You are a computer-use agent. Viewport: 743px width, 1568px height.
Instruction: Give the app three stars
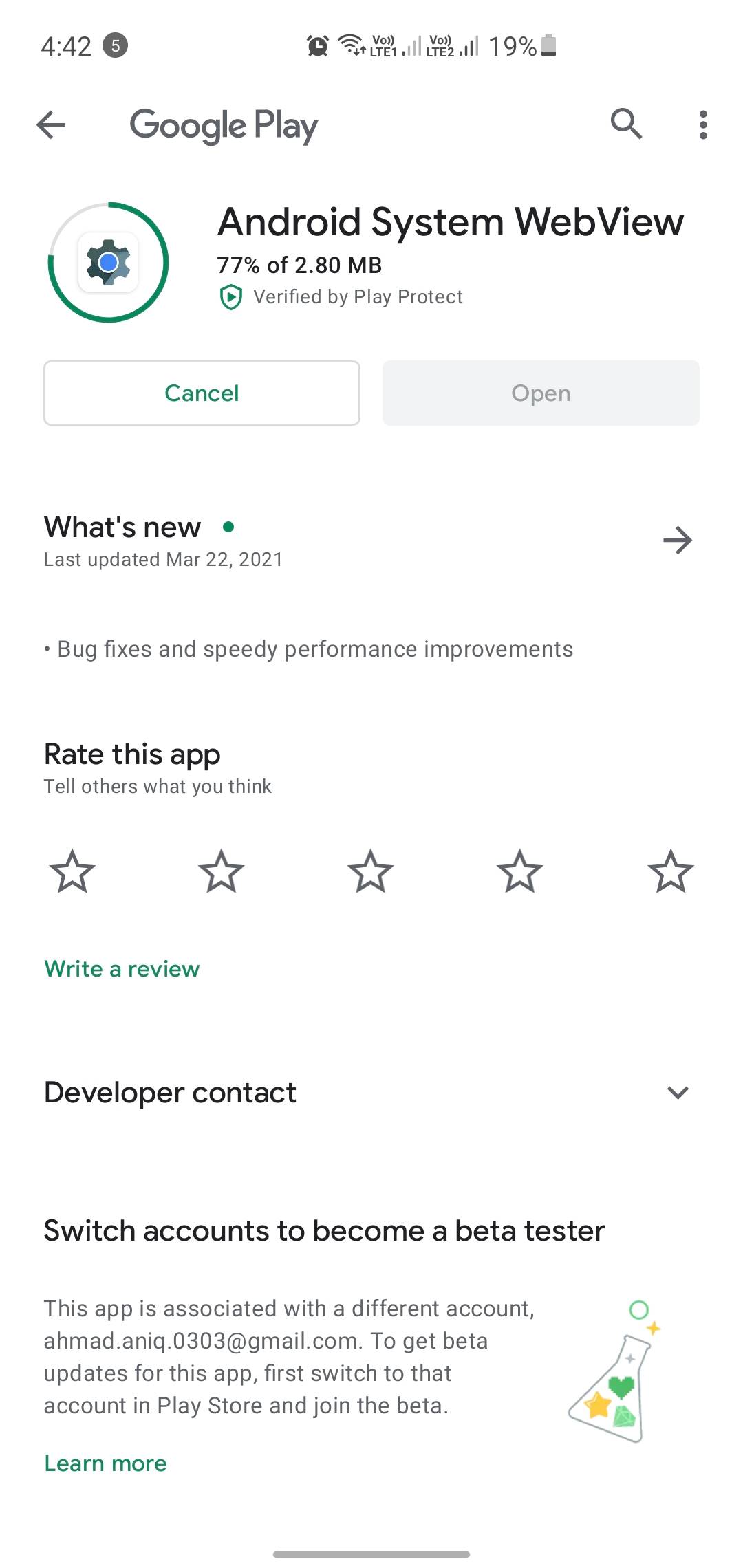coord(371,871)
